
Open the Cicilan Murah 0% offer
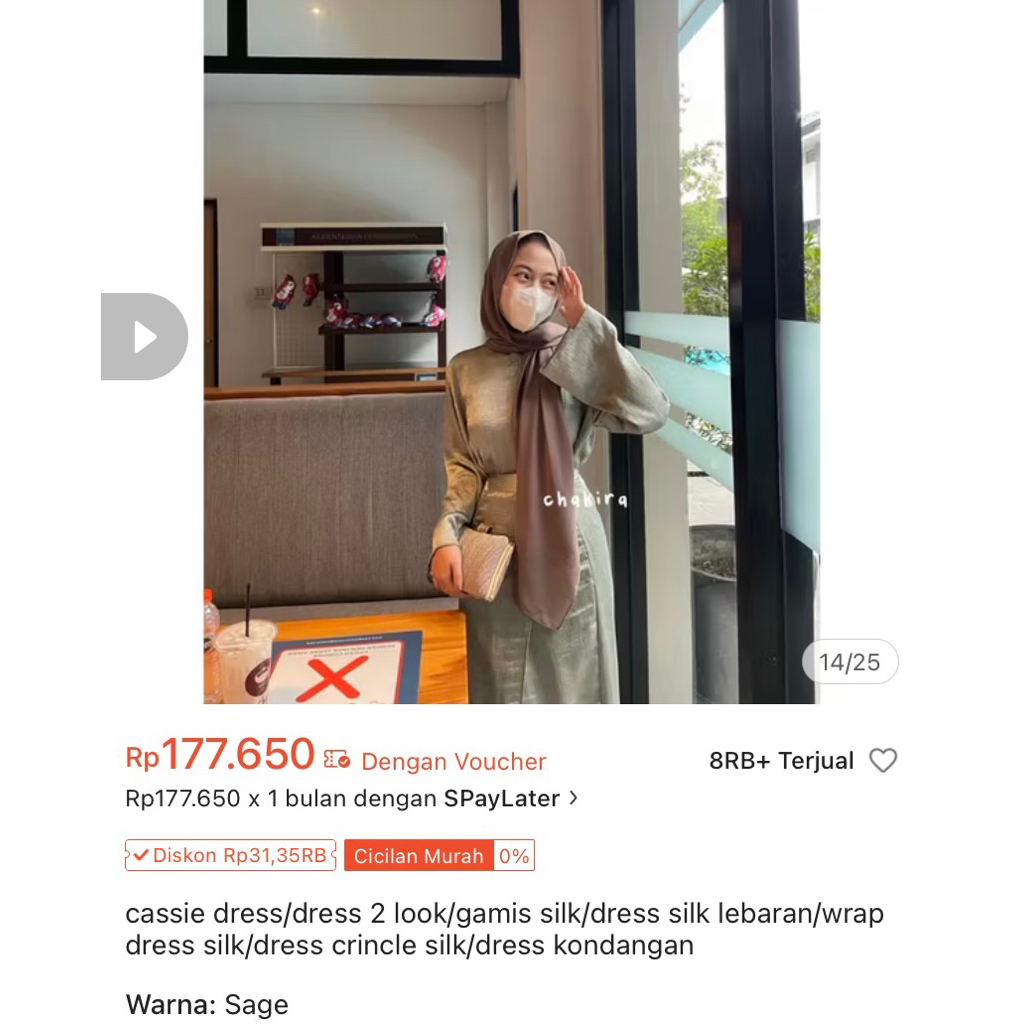click(x=439, y=856)
